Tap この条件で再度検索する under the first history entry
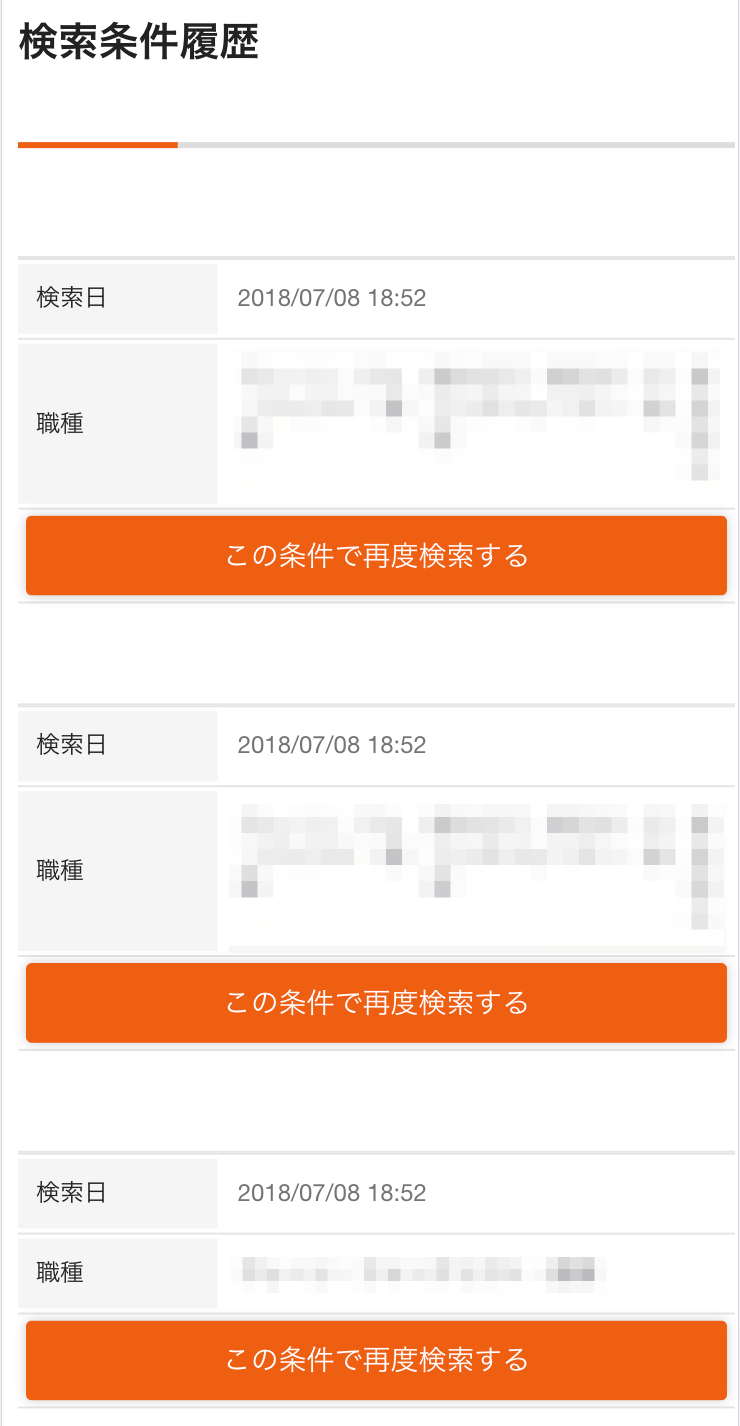740x1426 pixels. (x=376, y=556)
